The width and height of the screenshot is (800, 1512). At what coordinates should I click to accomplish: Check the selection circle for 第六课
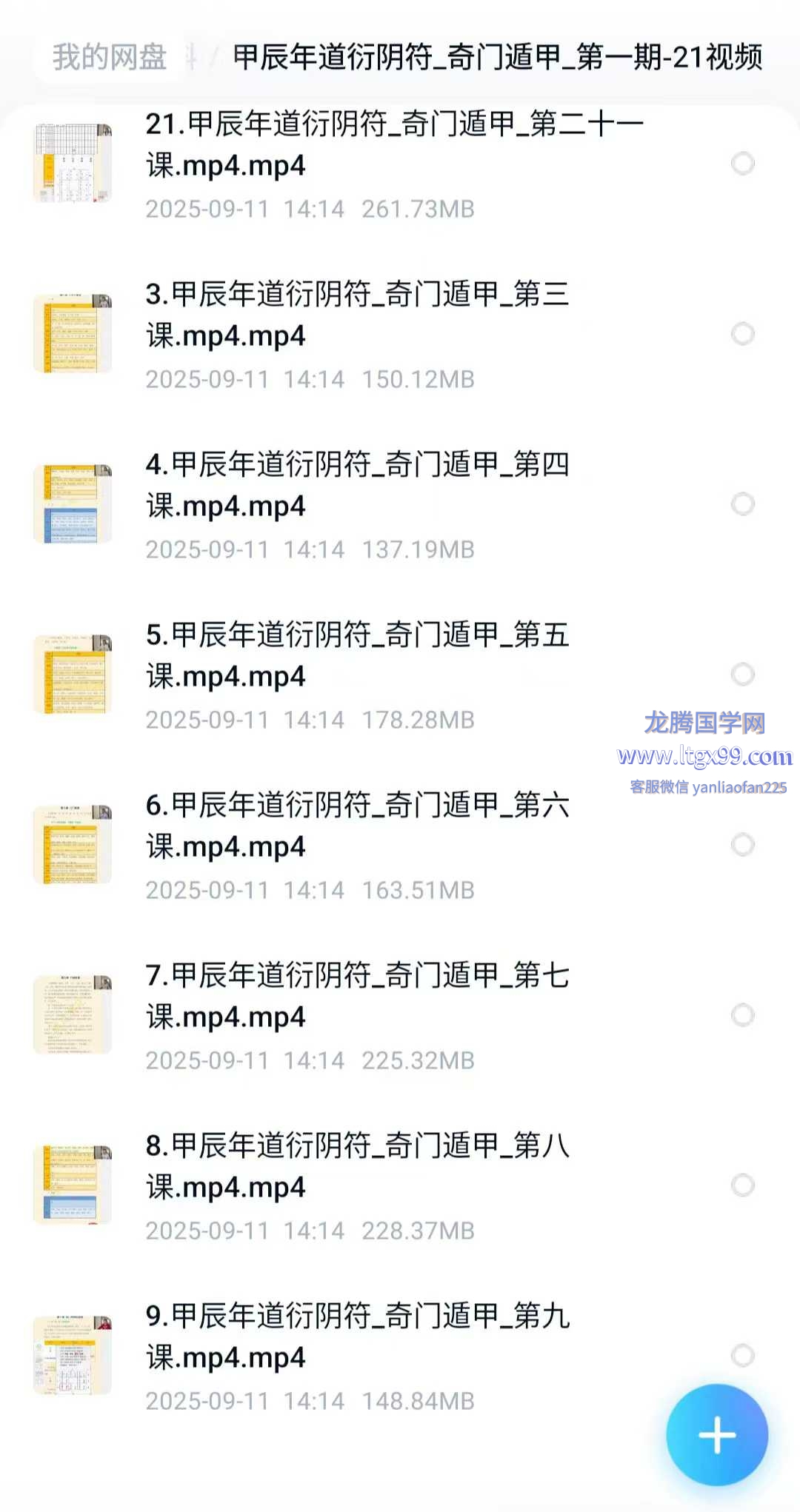[x=742, y=845]
